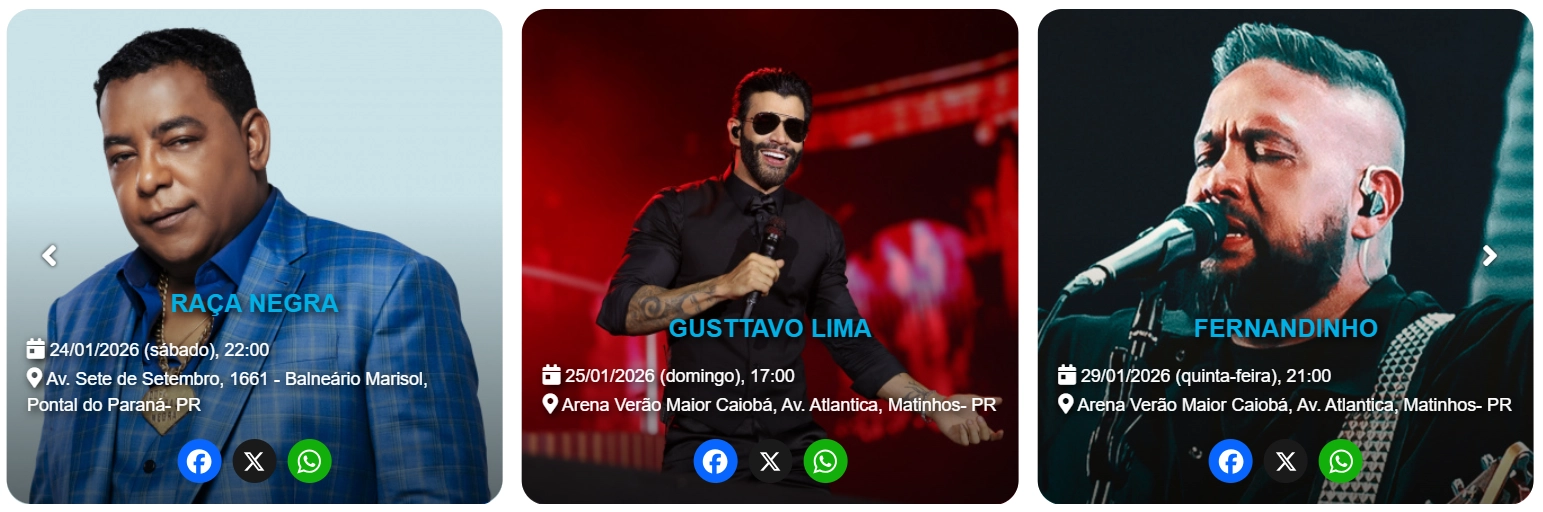Share Gusttavo Lima show via WhatsApp
This screenshot has height=512, width=1543.
pyautogui.click(x=825, y=461)
